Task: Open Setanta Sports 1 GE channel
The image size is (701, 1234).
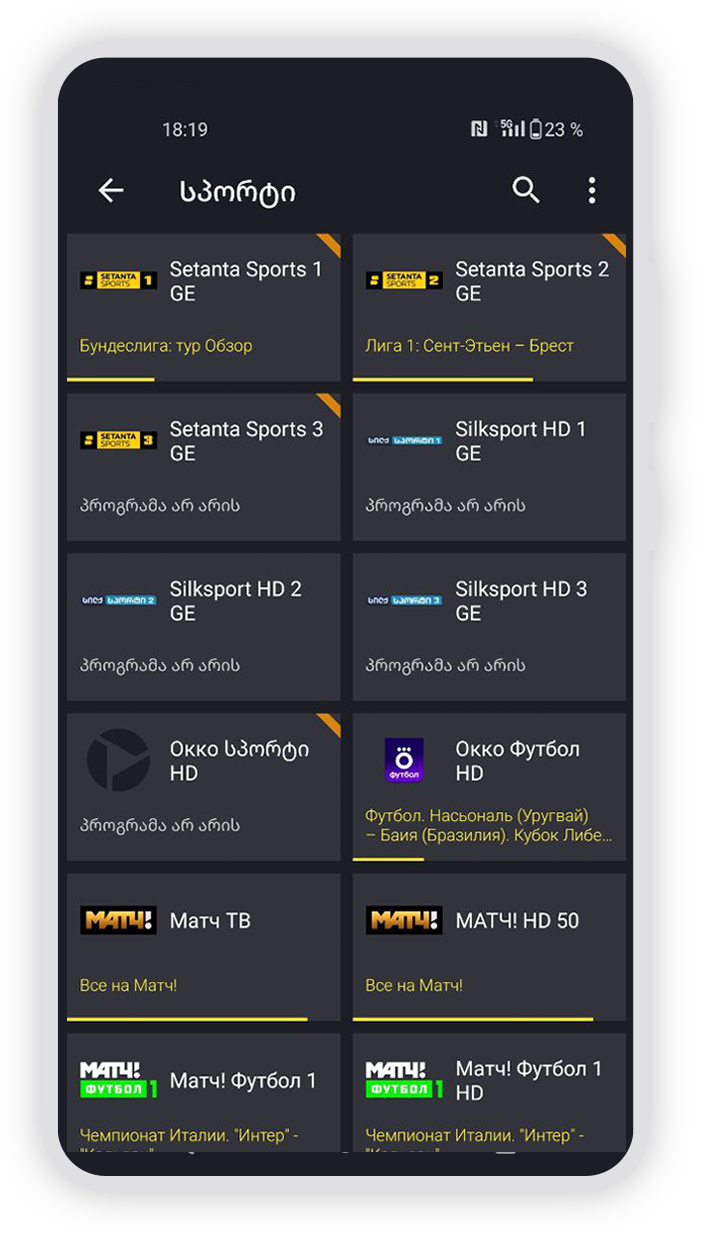Action: (204, 306)
